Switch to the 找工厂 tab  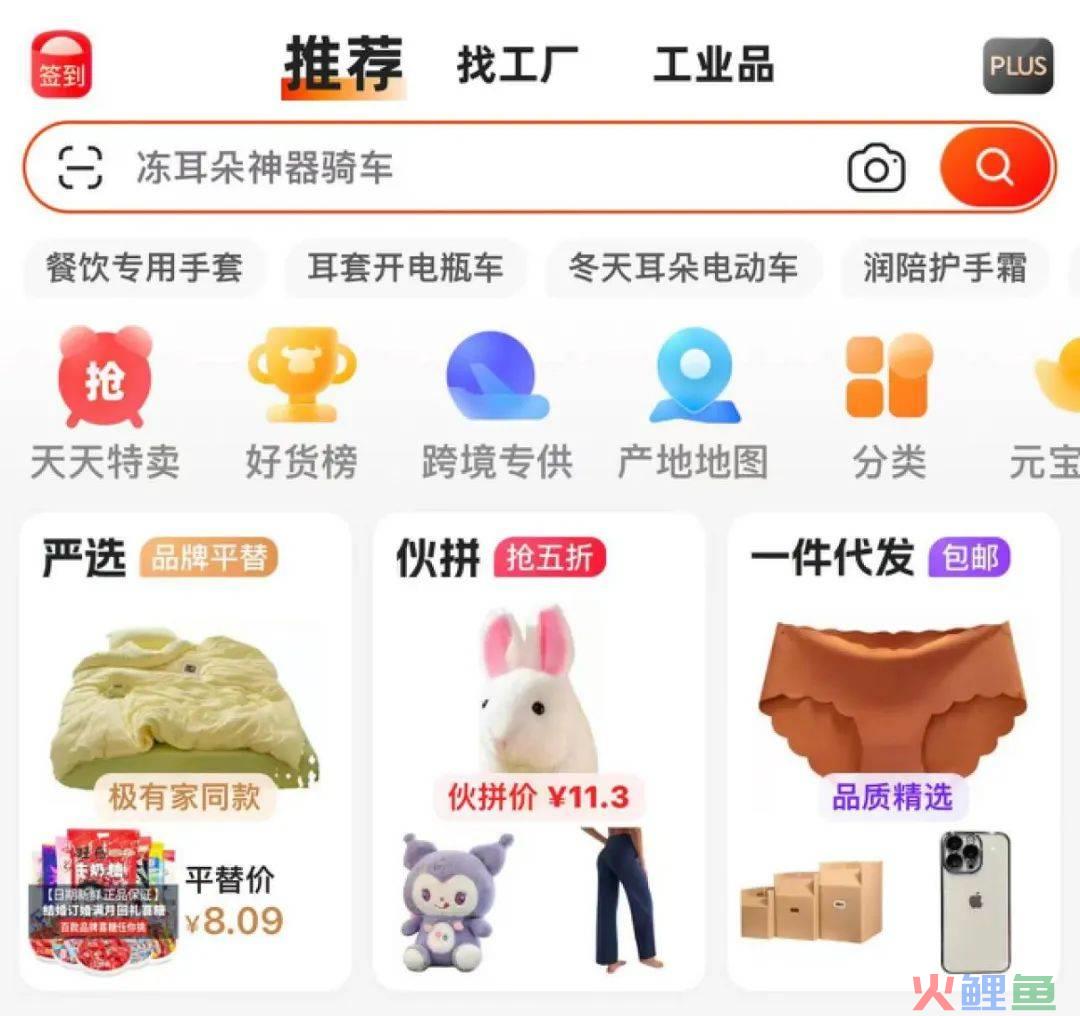[x=518, y=66]
